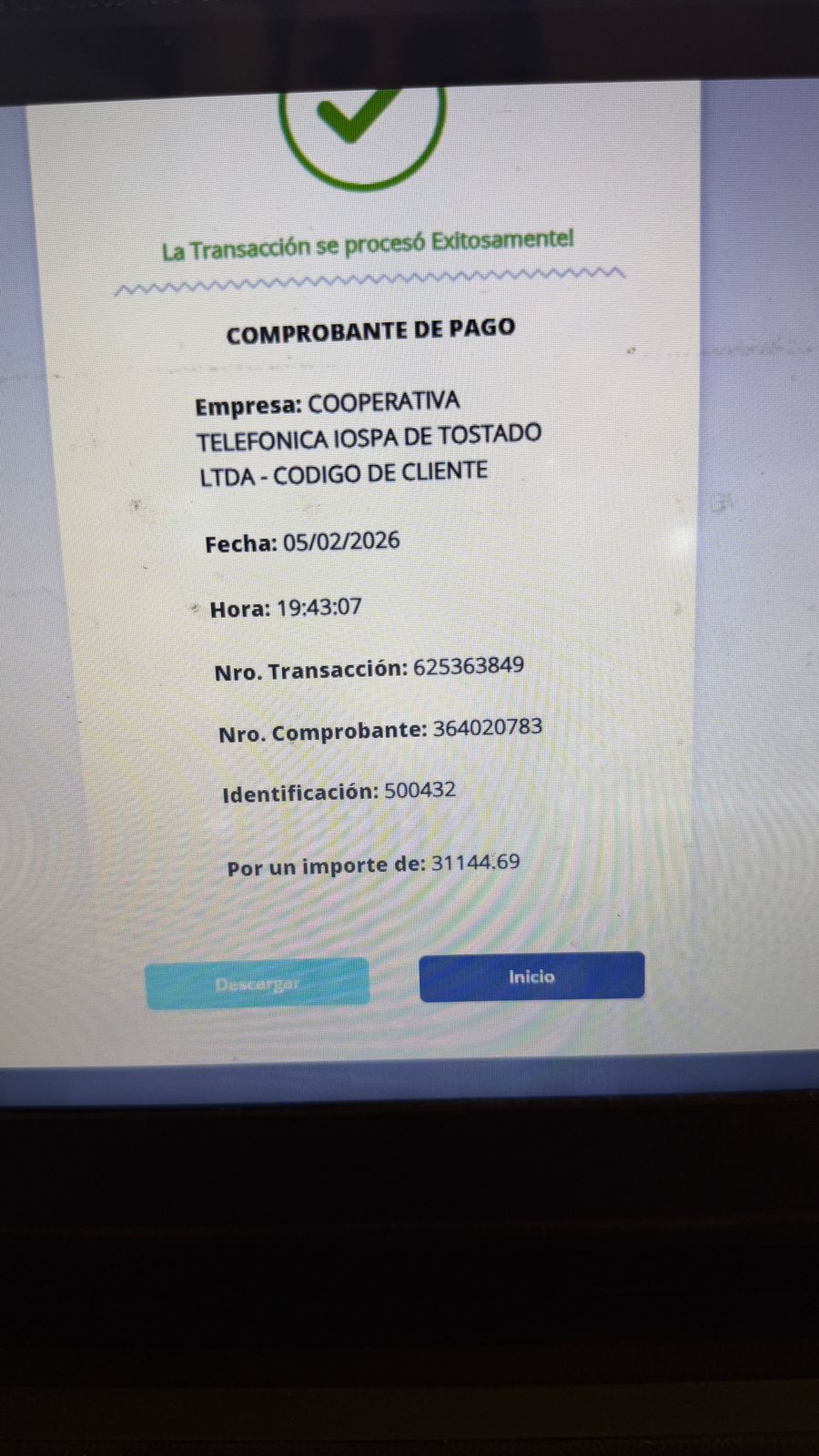Tap the Descargar button
The image size is (819, 1456).
(258, 984)
